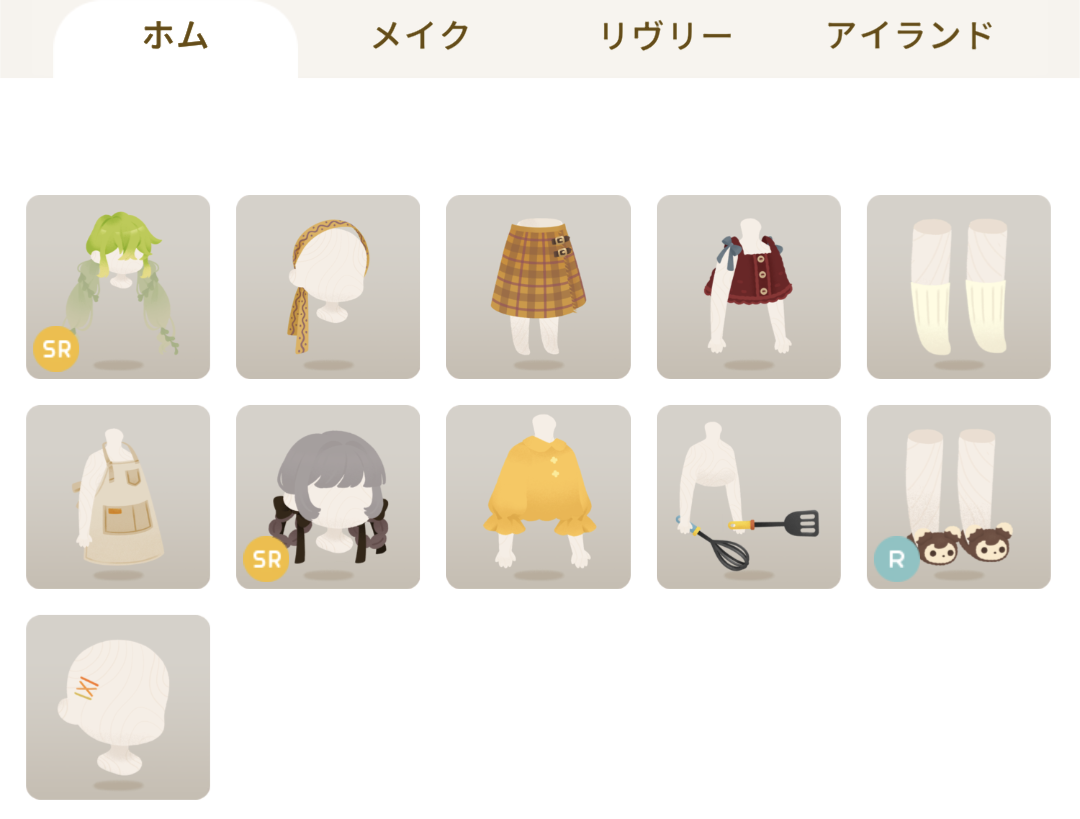Switch to the メイク tab
Viewport: 1080px width, 819px height.
click(421, 37)
